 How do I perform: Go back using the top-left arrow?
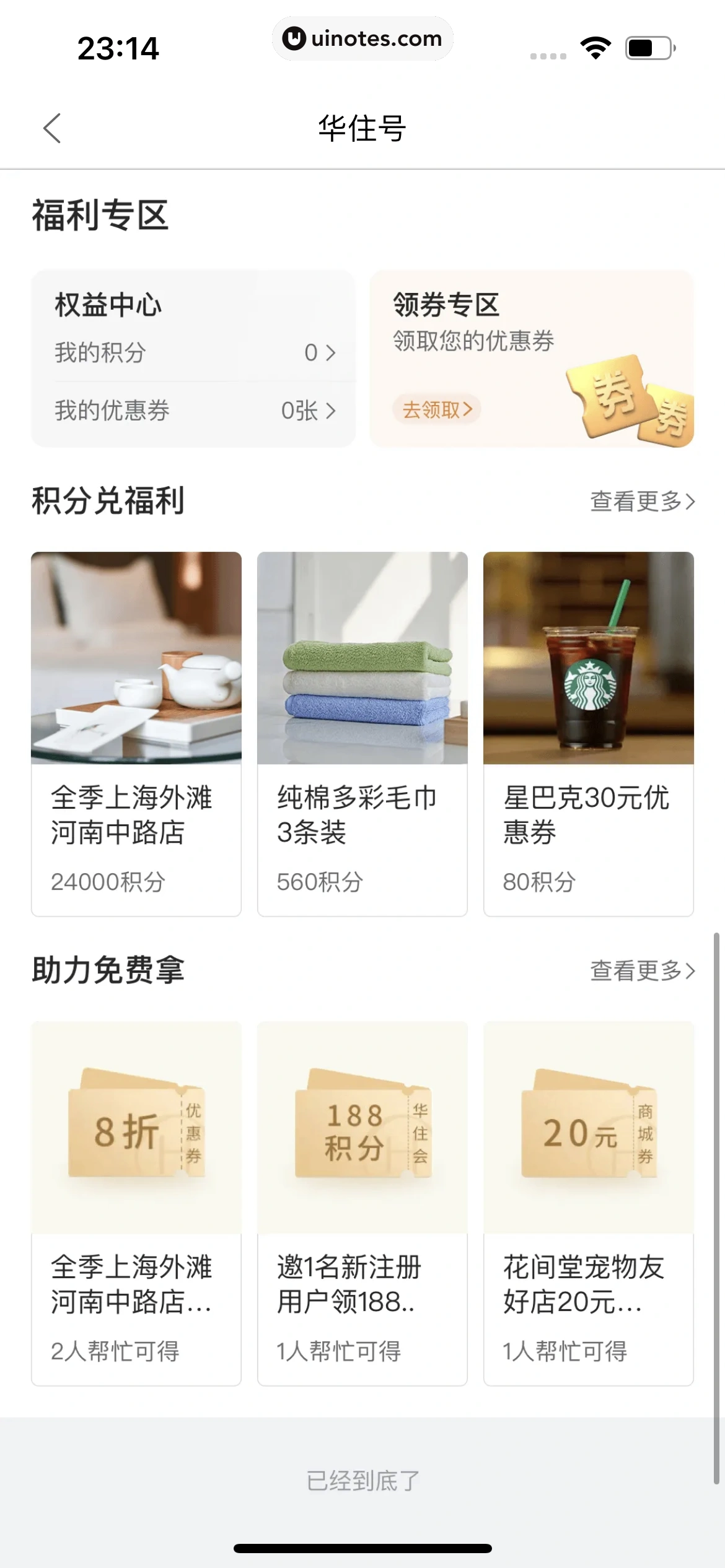click(52, 128)
